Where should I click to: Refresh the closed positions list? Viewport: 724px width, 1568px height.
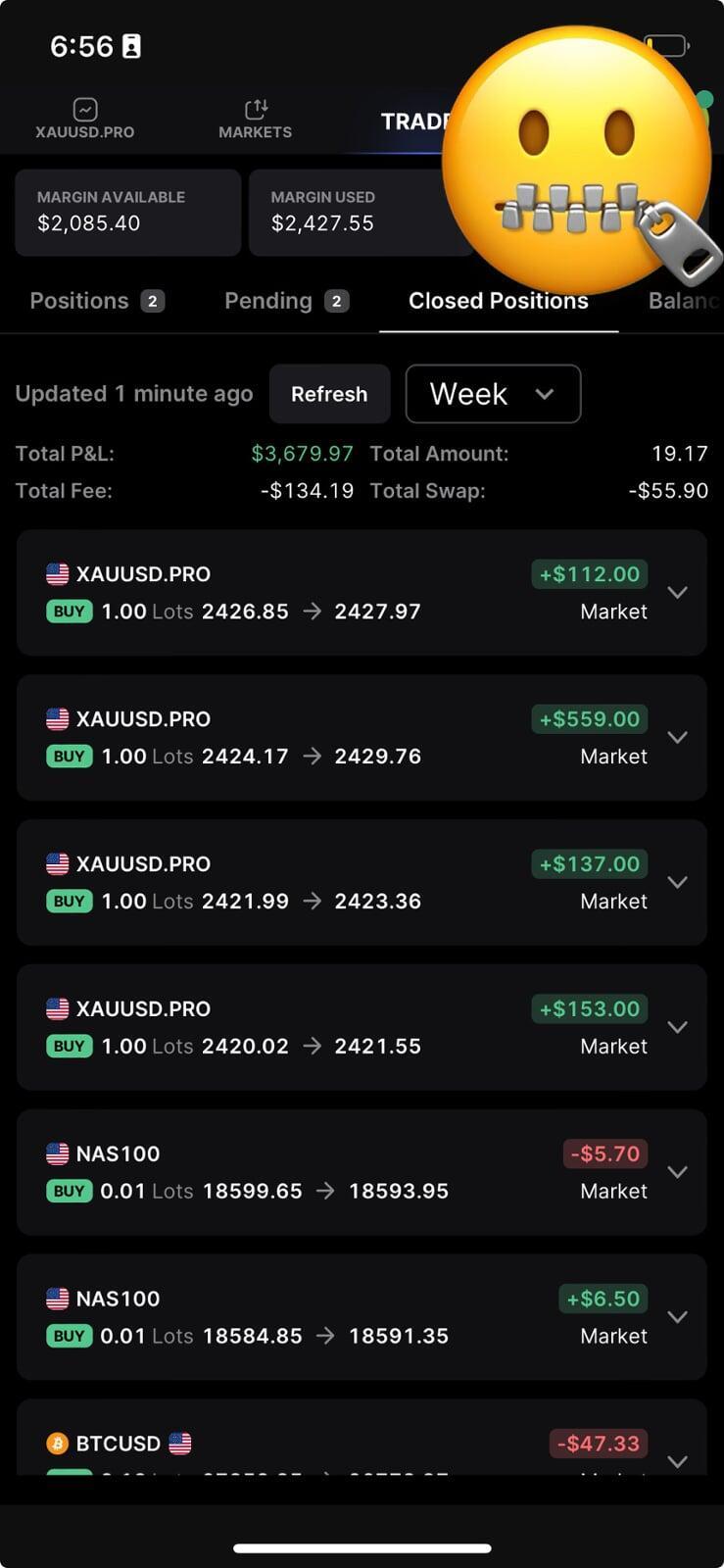pos(329,394)
